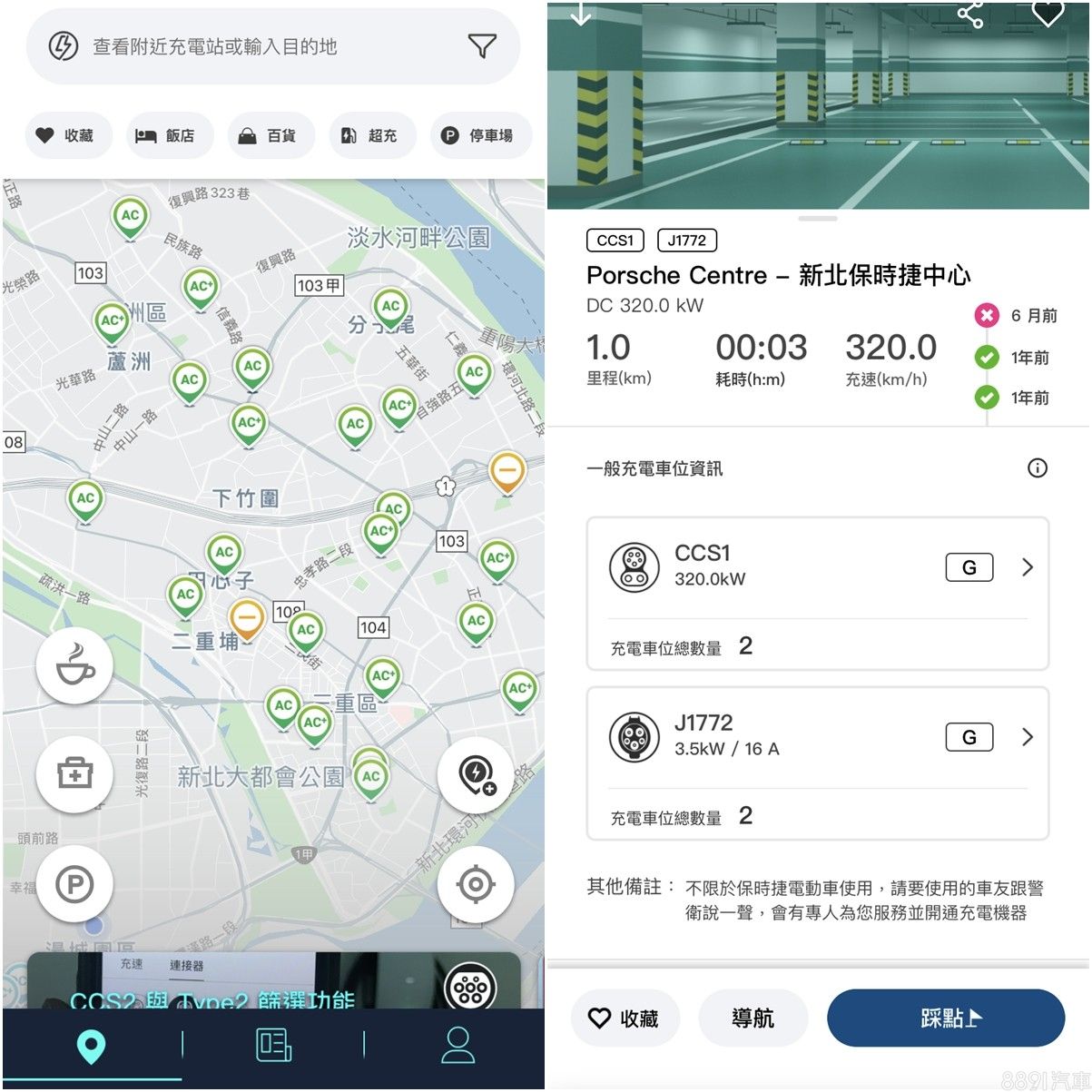Tap the blue 踩點 button
This screenshot has height=1092, width=1092.
(945, 1018)
